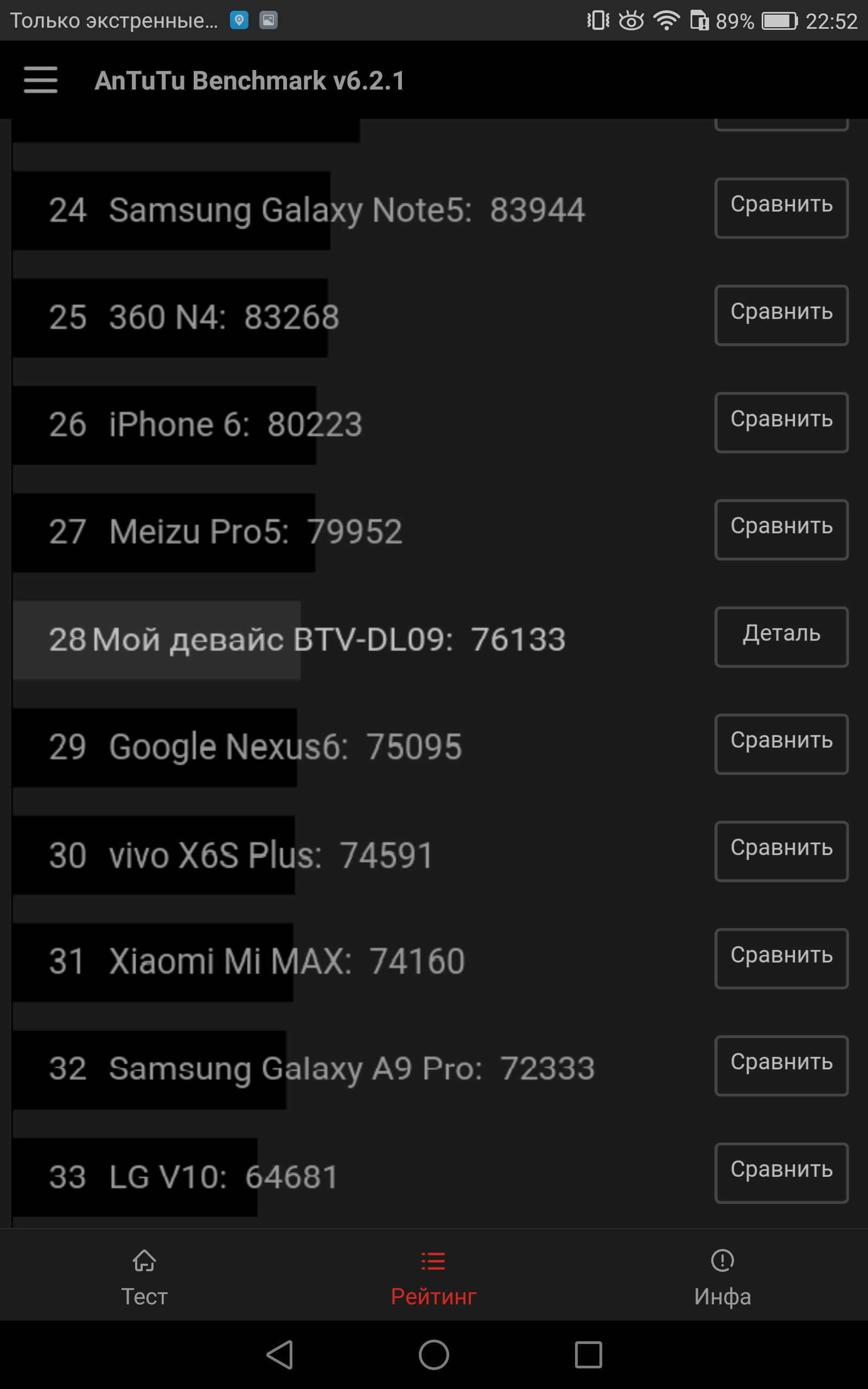The height and width of the screenshot is (1389, 868).
Task: Compare with Samsung Galaxy Note5
Action: (781, 208)
